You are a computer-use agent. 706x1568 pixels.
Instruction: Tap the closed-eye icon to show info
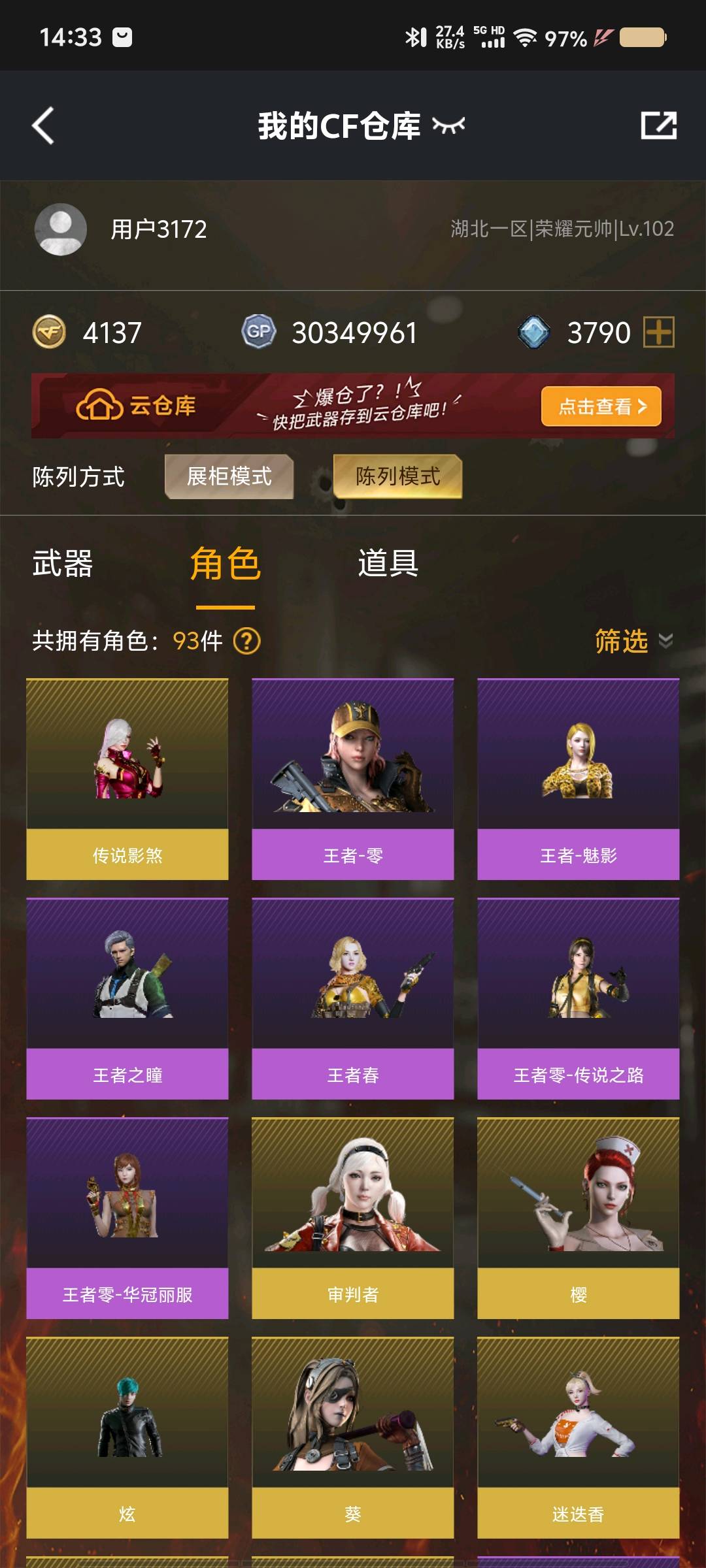pyautogui.click(x=448, y=125)
